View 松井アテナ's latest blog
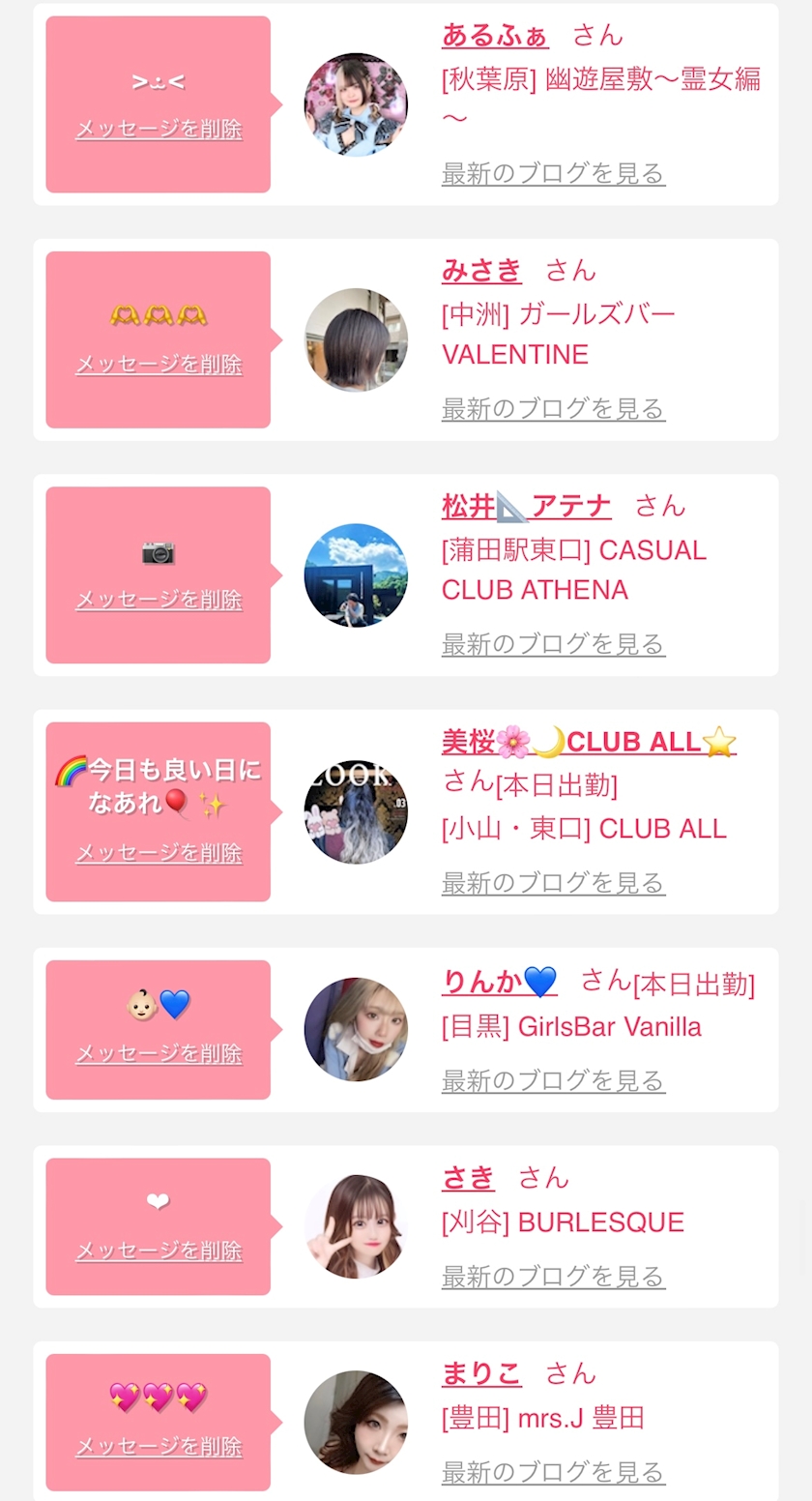812x1501 pixels. pos(553,643)
